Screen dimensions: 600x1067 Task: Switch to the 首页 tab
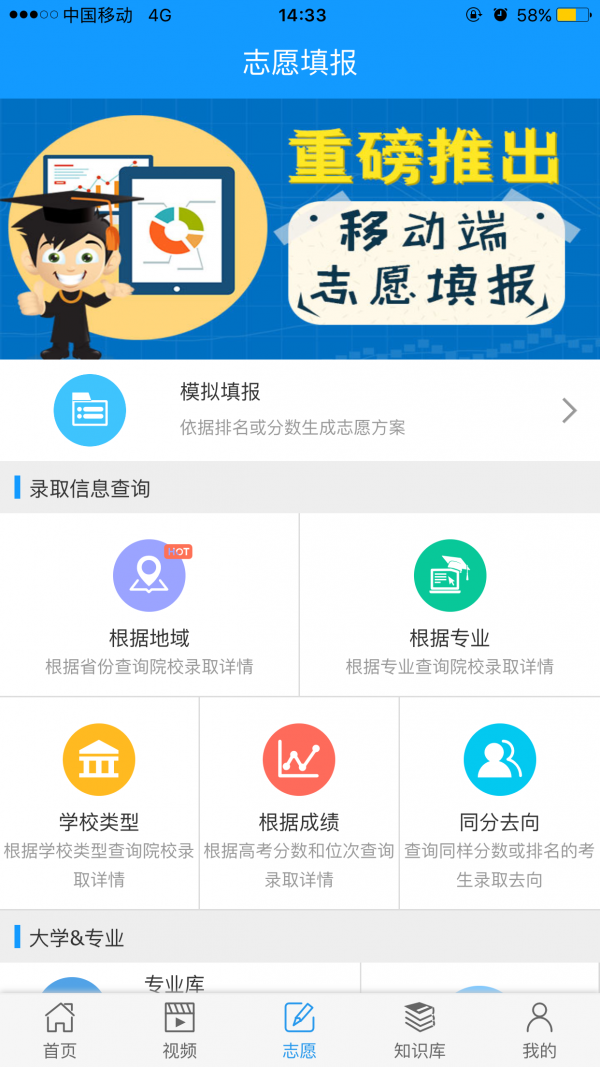click(60, 1030)
